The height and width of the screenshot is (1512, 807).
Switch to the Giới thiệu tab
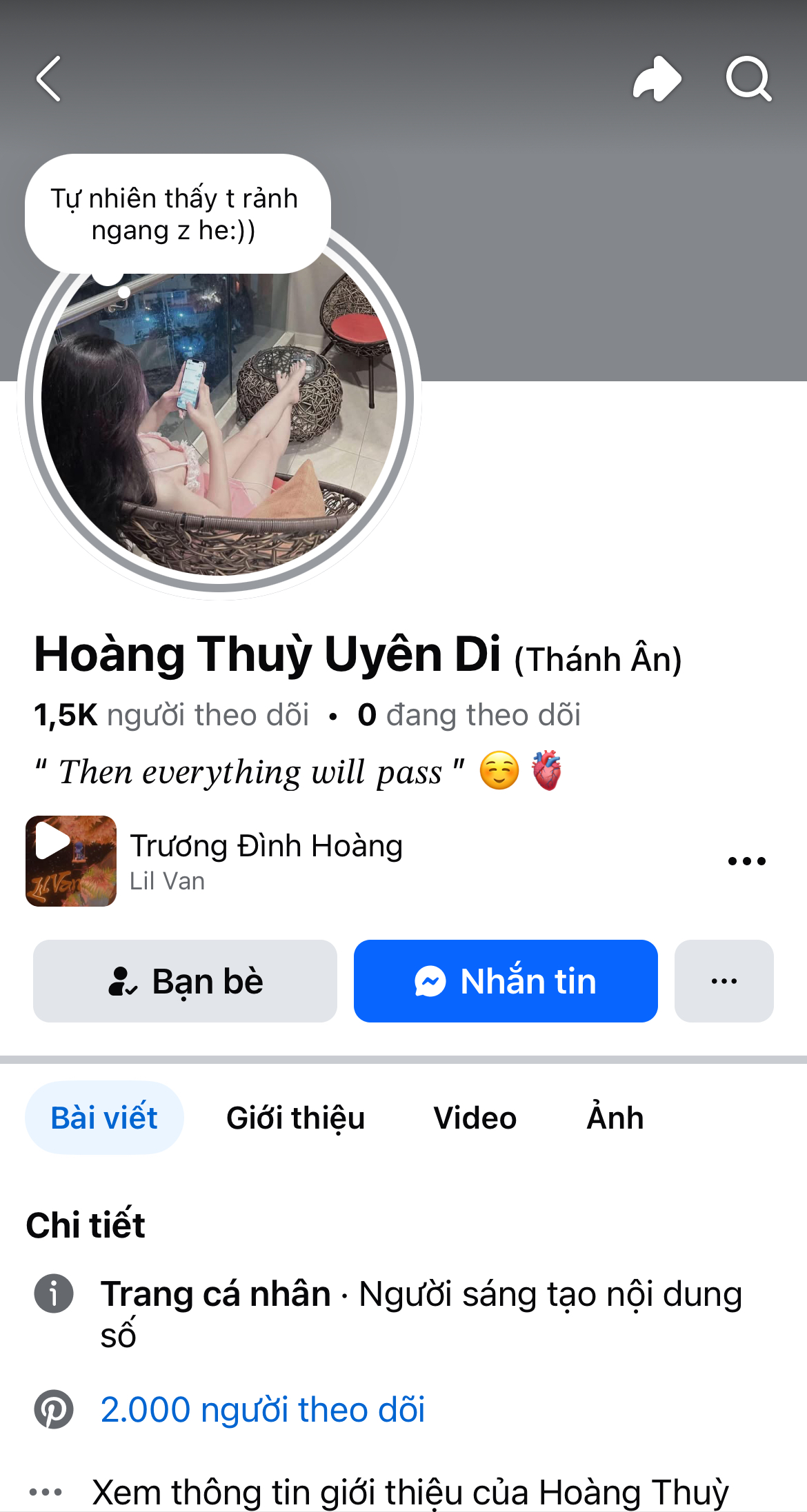coord(295,1118)
